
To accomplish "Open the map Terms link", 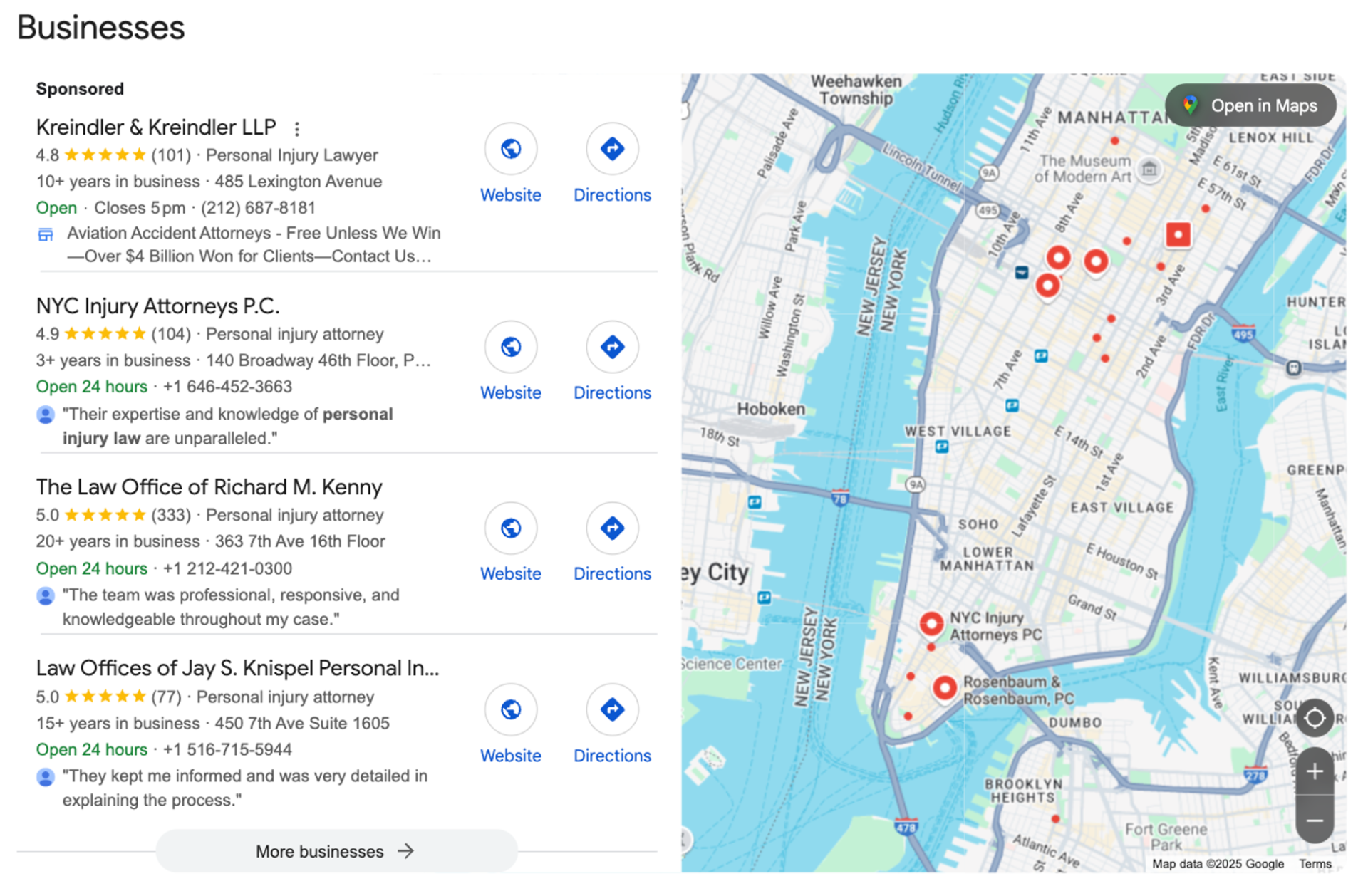I will (x=1315, y=864).
